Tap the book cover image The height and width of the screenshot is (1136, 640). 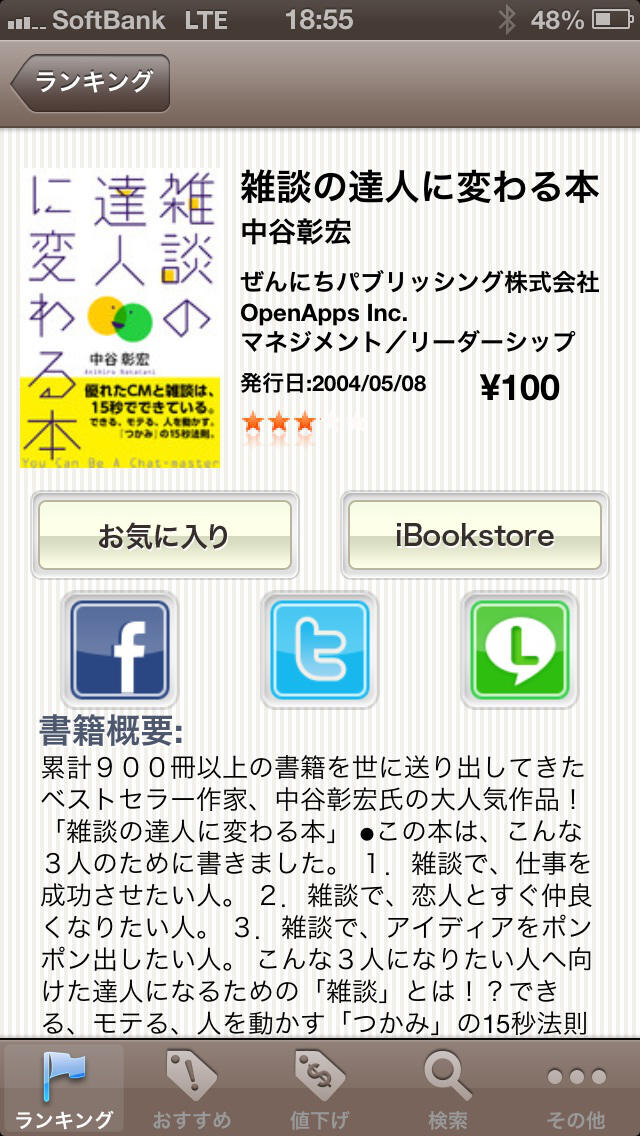[120, 318]
